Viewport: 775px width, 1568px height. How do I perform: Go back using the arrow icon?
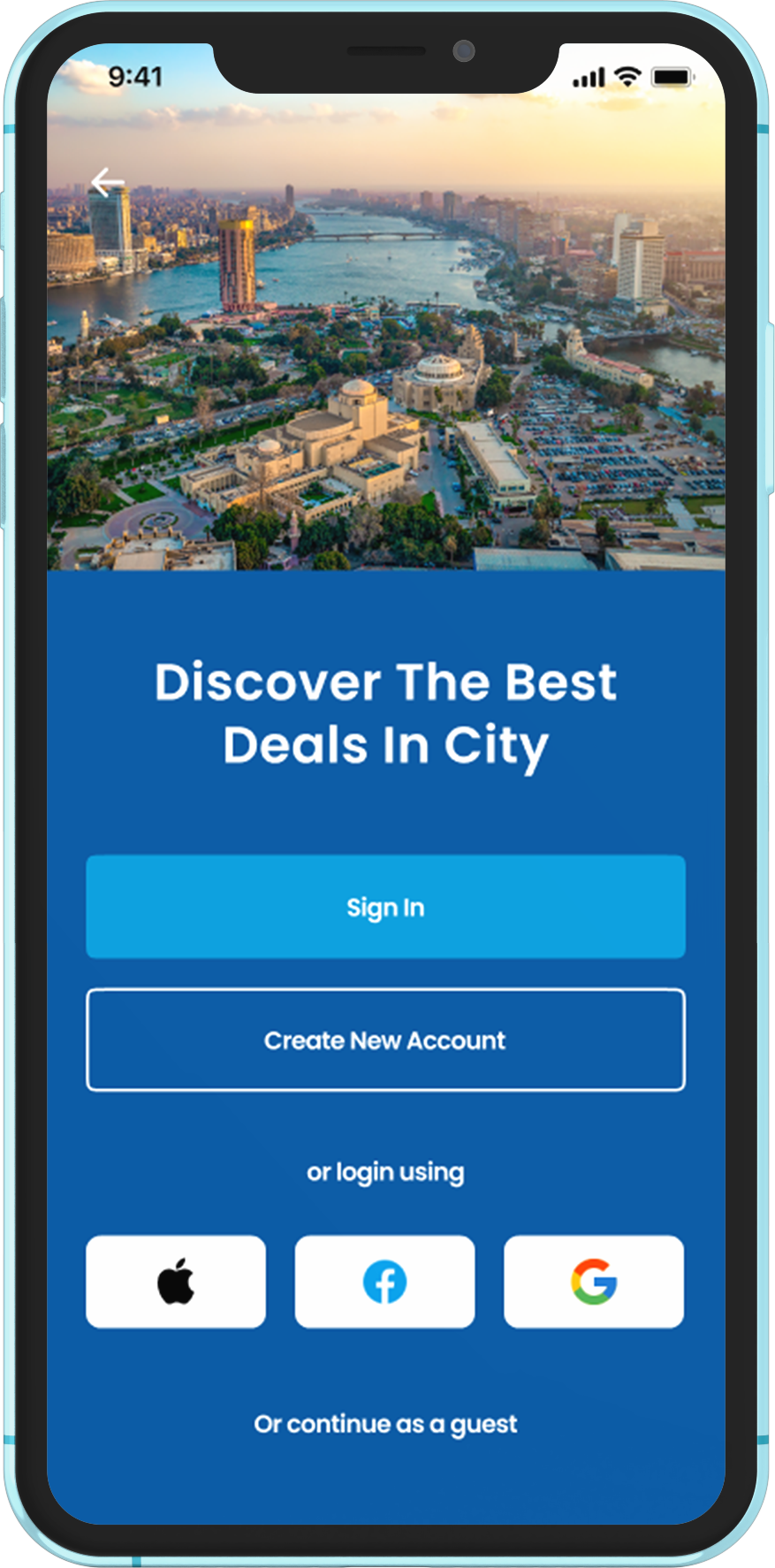[108, 183]
